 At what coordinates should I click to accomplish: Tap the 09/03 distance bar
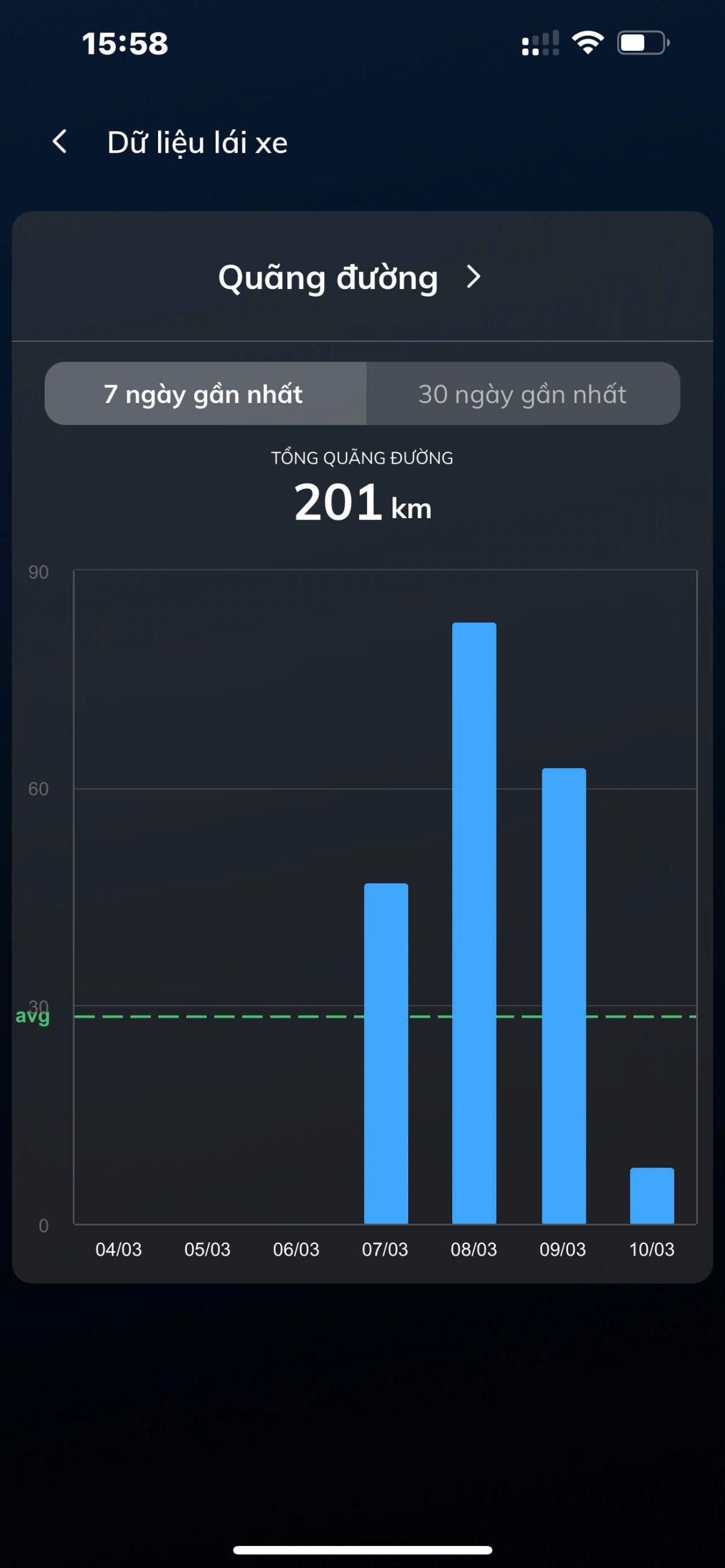563,995
